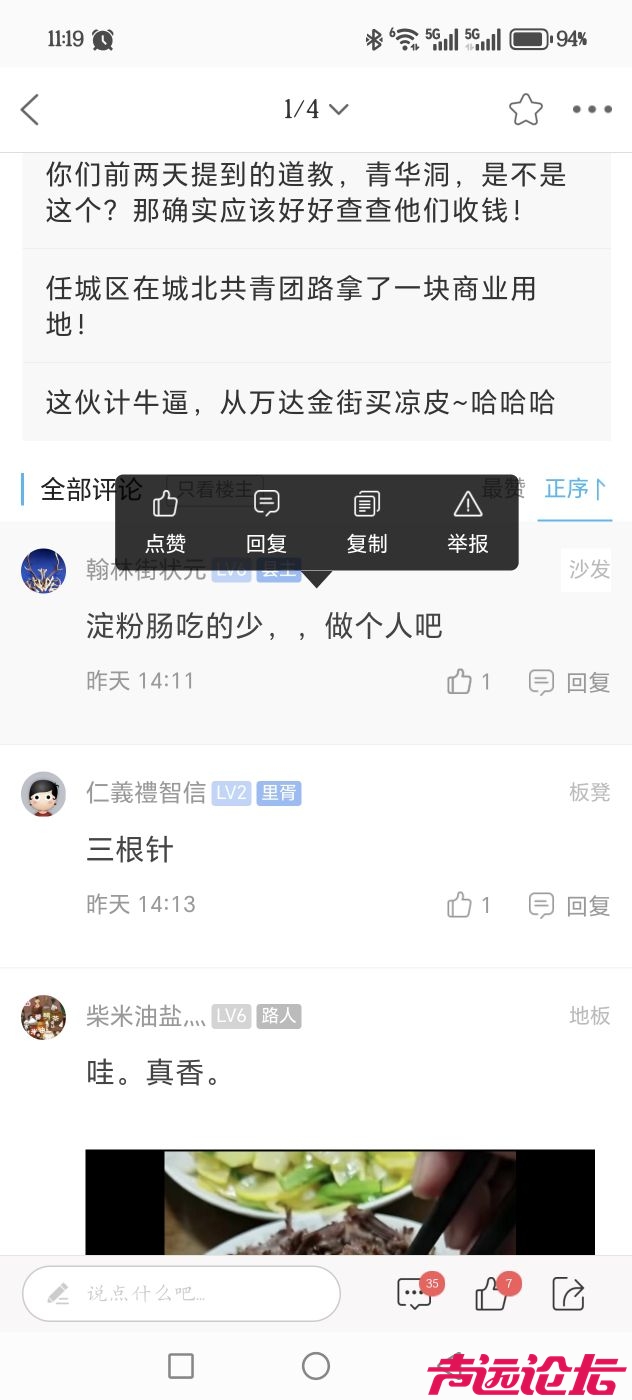This screenshot has width=632, height=1400.
Task: Open the food image in 柴米油盐's comment
Action: [x=340, y=1202]
